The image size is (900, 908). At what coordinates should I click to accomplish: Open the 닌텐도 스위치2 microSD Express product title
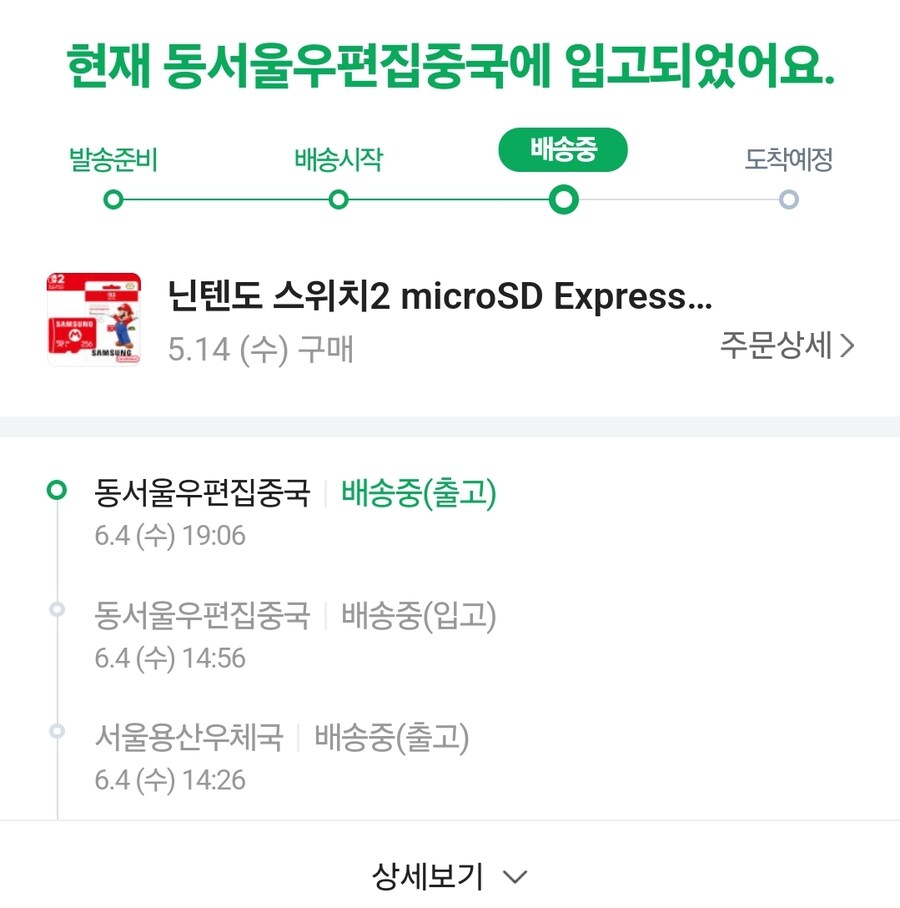pyautogui.click(x=440, y=297)
